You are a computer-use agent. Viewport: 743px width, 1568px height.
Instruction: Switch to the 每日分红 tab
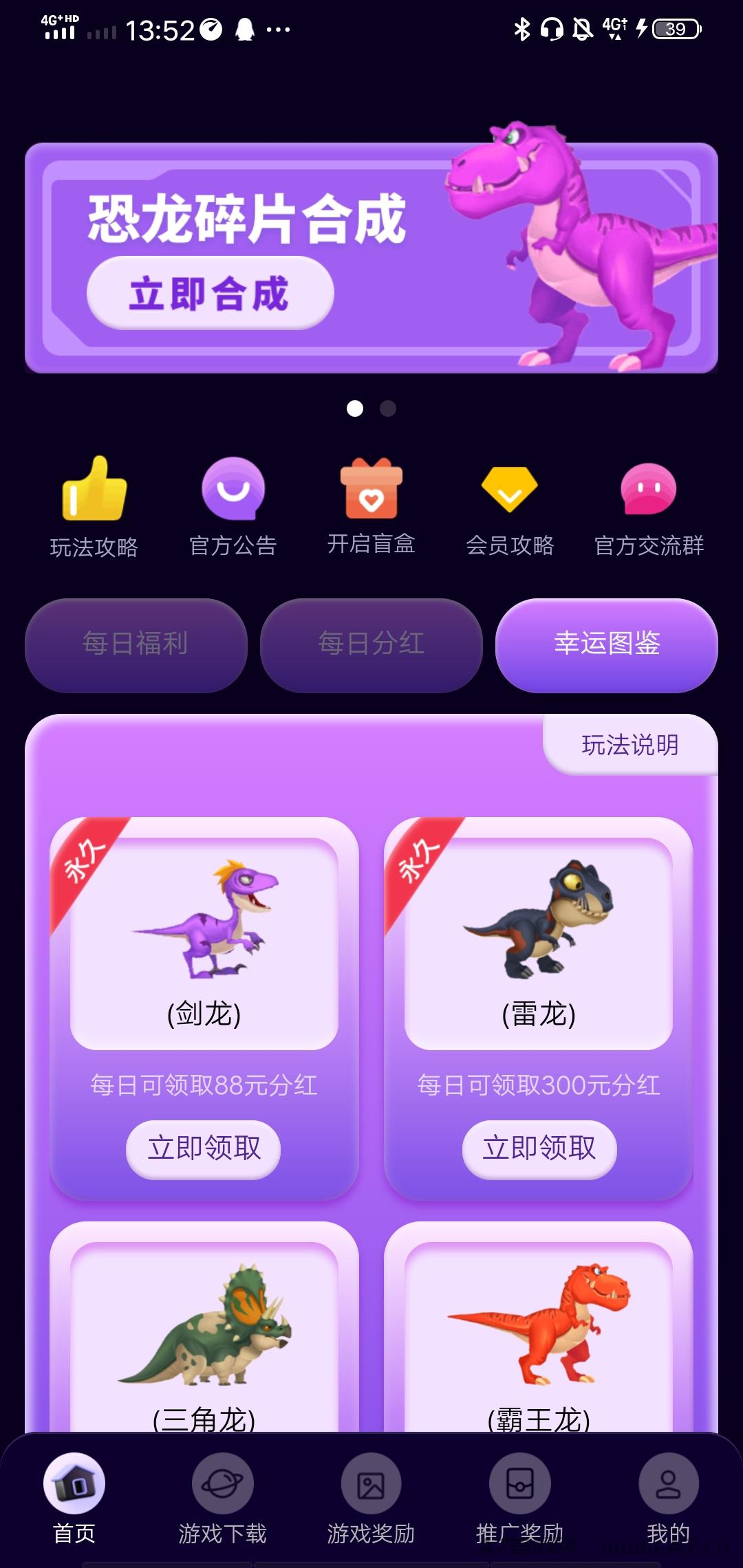[x=371, y=644]
